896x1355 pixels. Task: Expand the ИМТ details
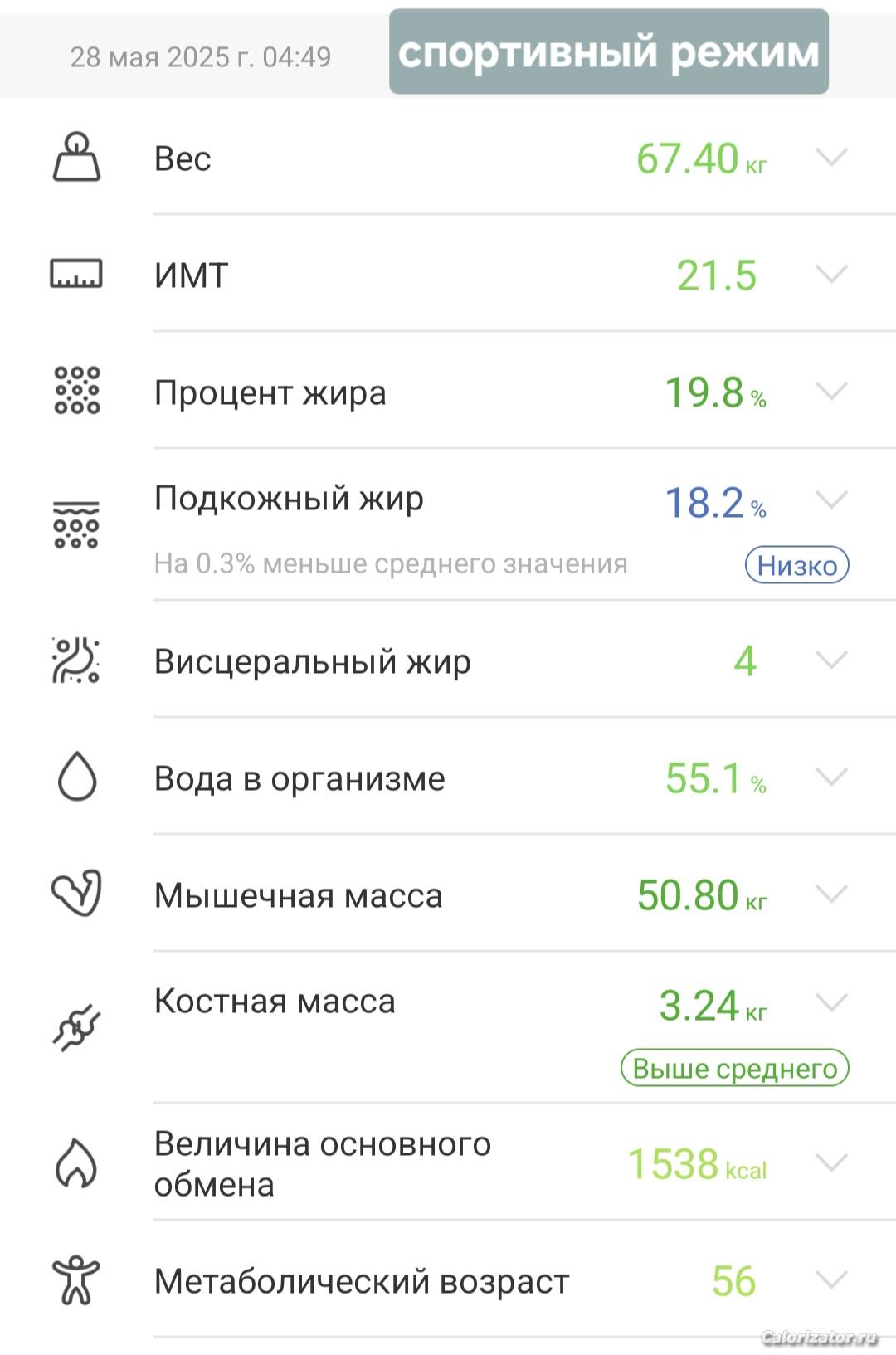tap(831, 274)
